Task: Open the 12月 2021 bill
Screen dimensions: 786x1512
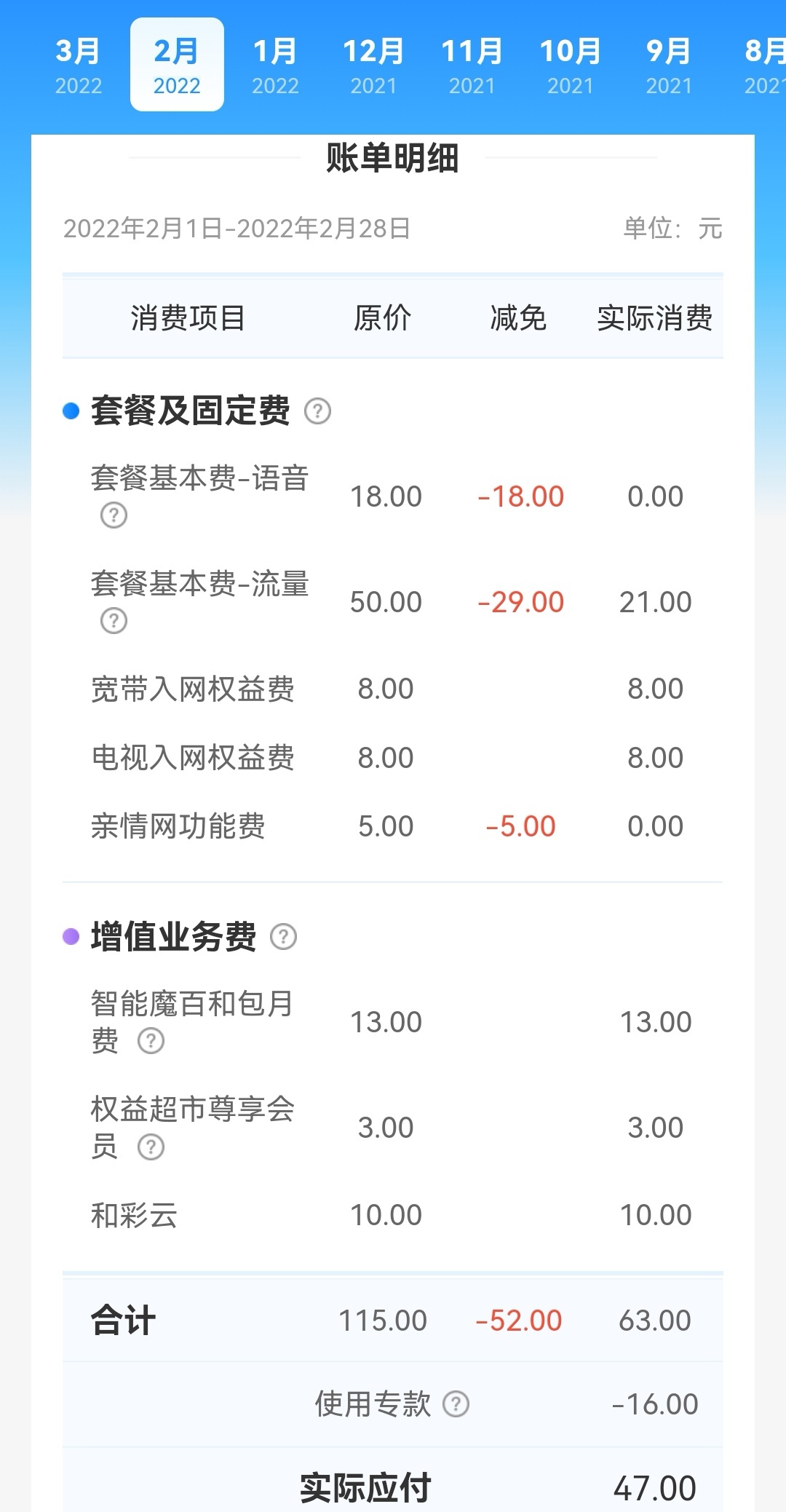Action: (x=373, y=66)
